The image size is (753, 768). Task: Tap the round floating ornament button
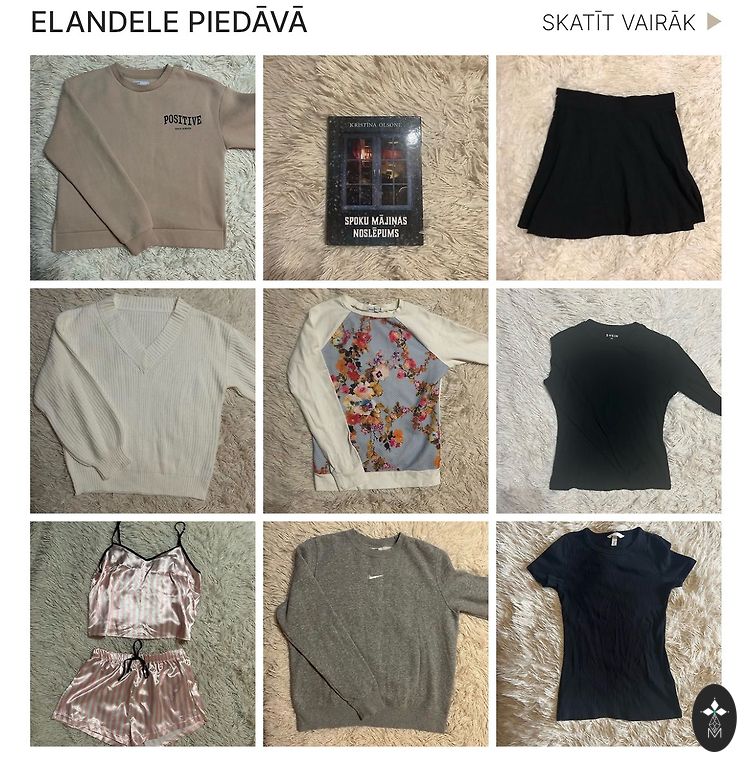coord(714,718)
